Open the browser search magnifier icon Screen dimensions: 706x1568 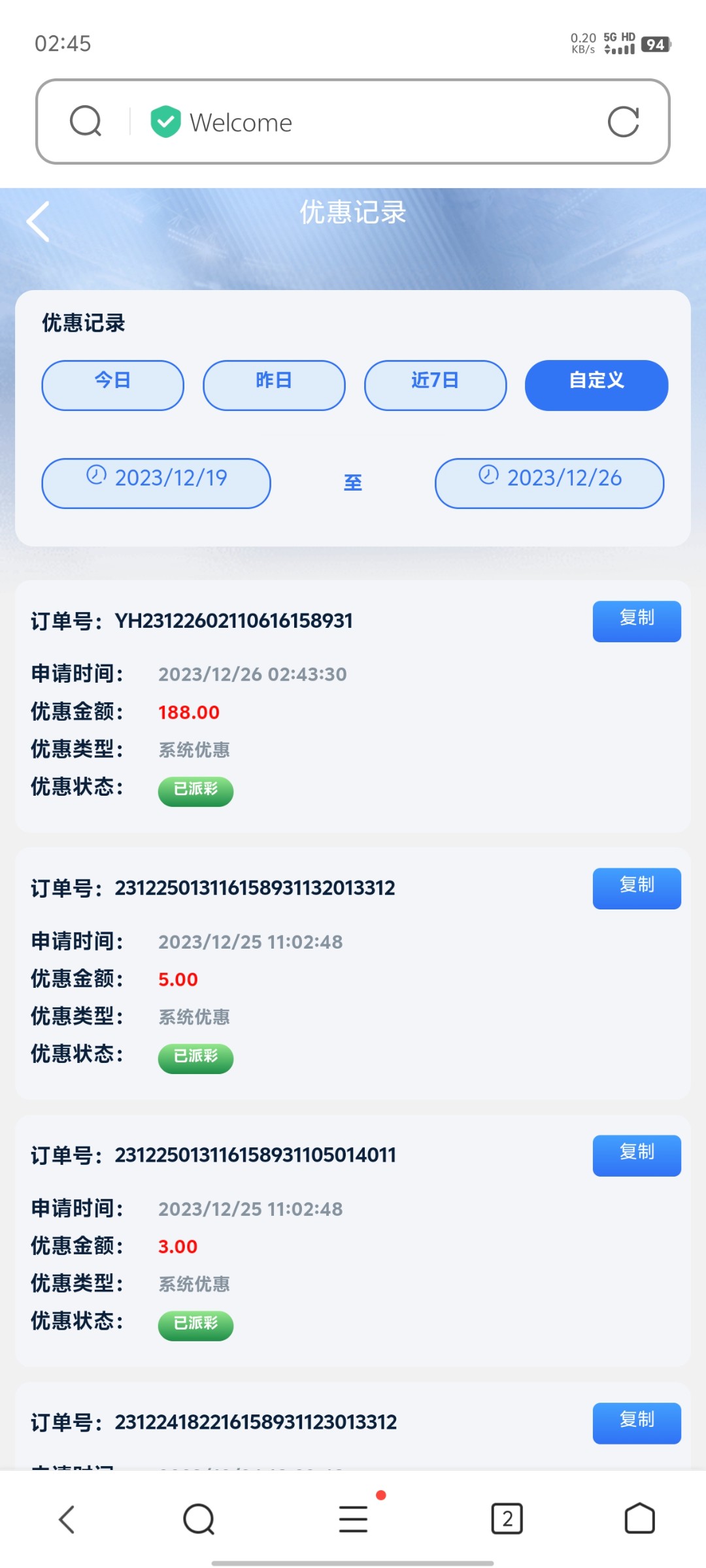pyautogui.click(x=86, y=122)
